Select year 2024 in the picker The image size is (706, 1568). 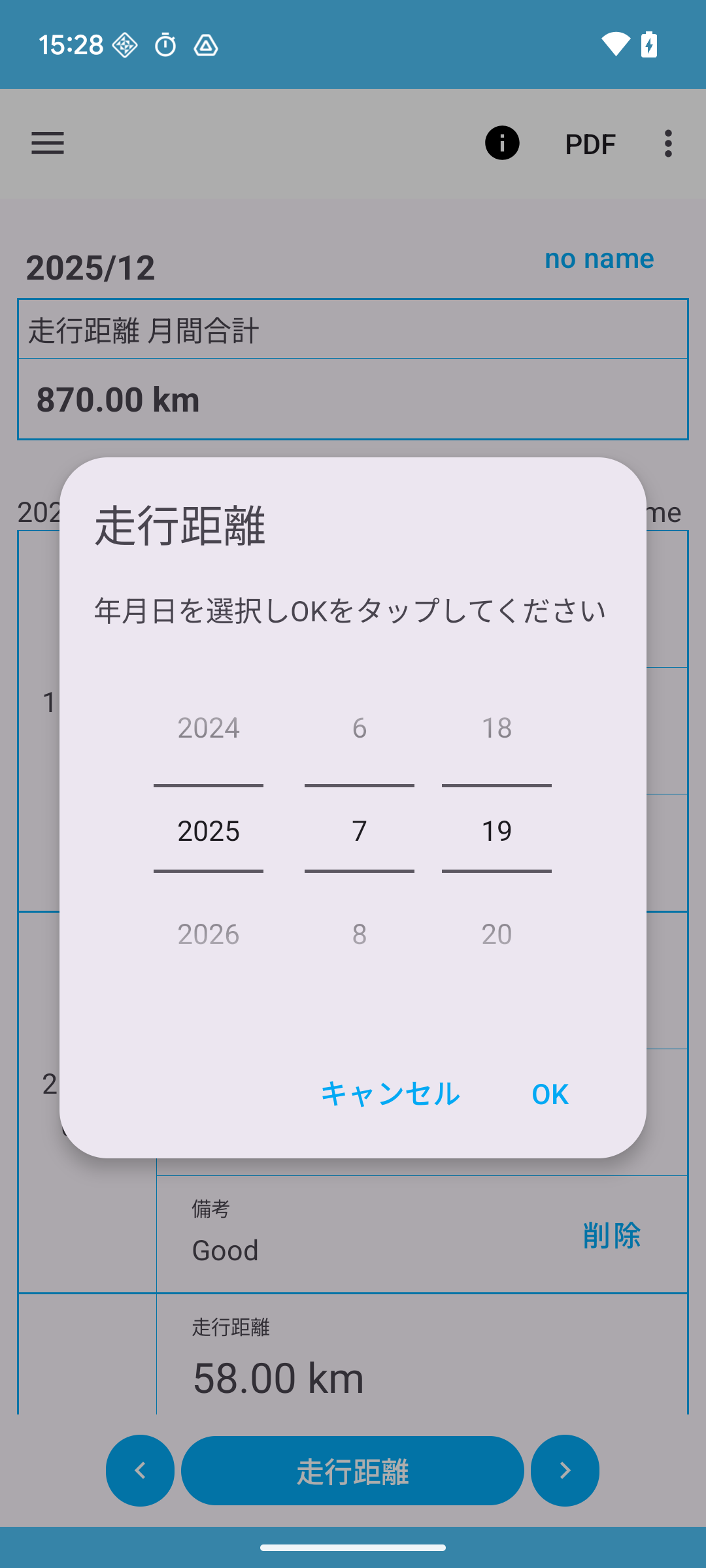coord(209,728)
